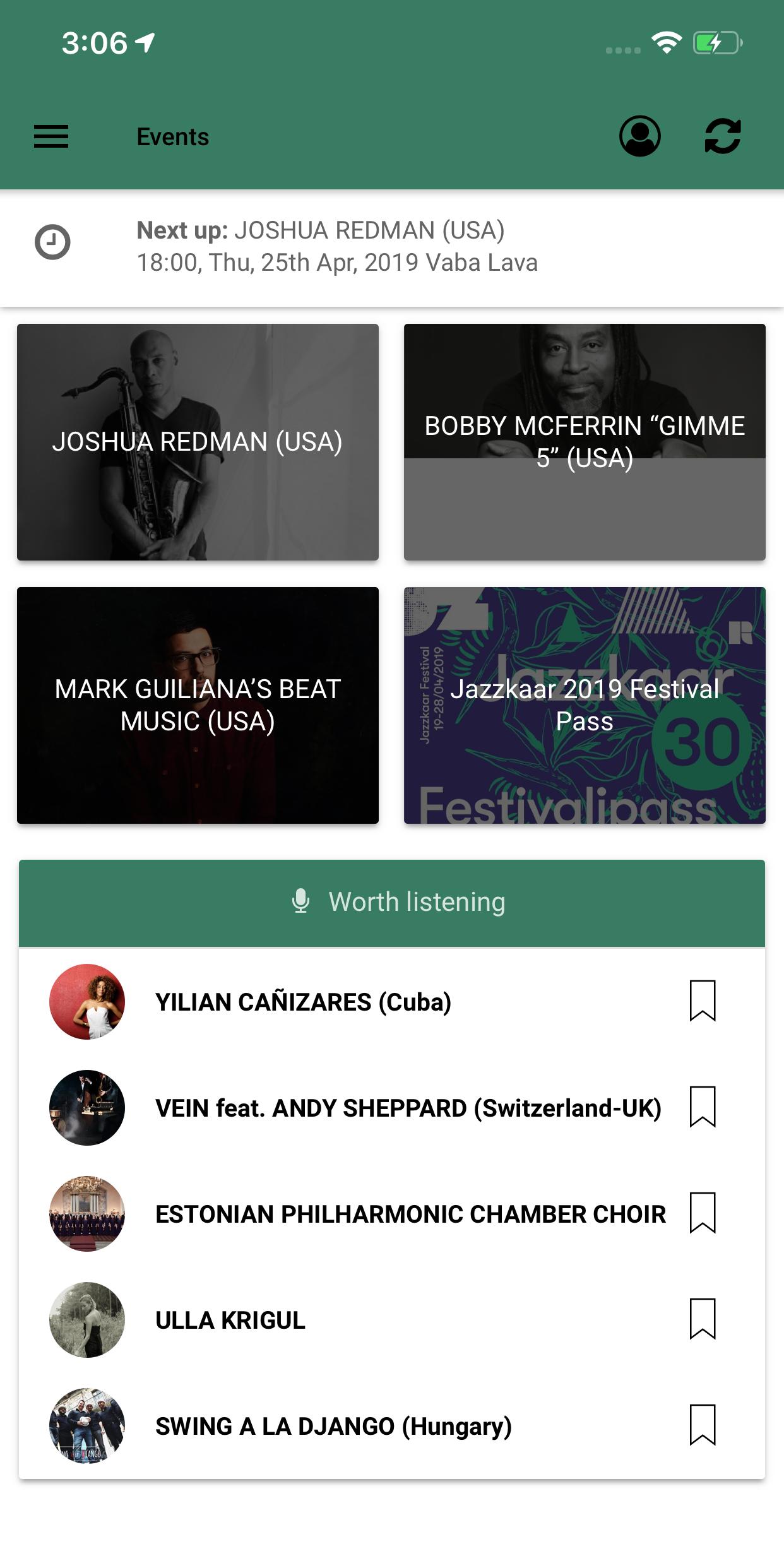The width and height of the screenshot is (784, 1568).
Task: Open the Next up Joshua Redman banner
Action: point(337,247)
